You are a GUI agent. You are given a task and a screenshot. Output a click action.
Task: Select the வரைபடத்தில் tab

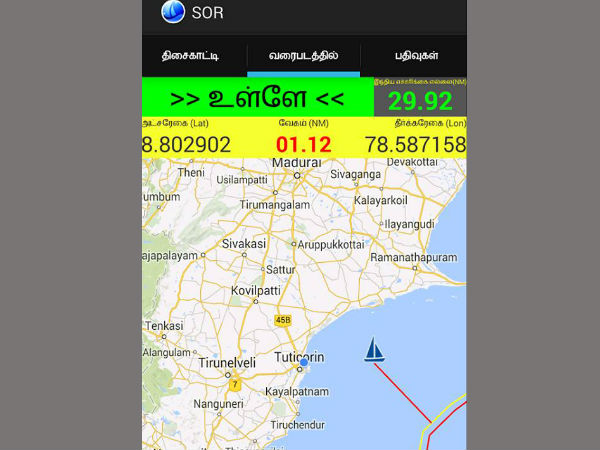303,55
